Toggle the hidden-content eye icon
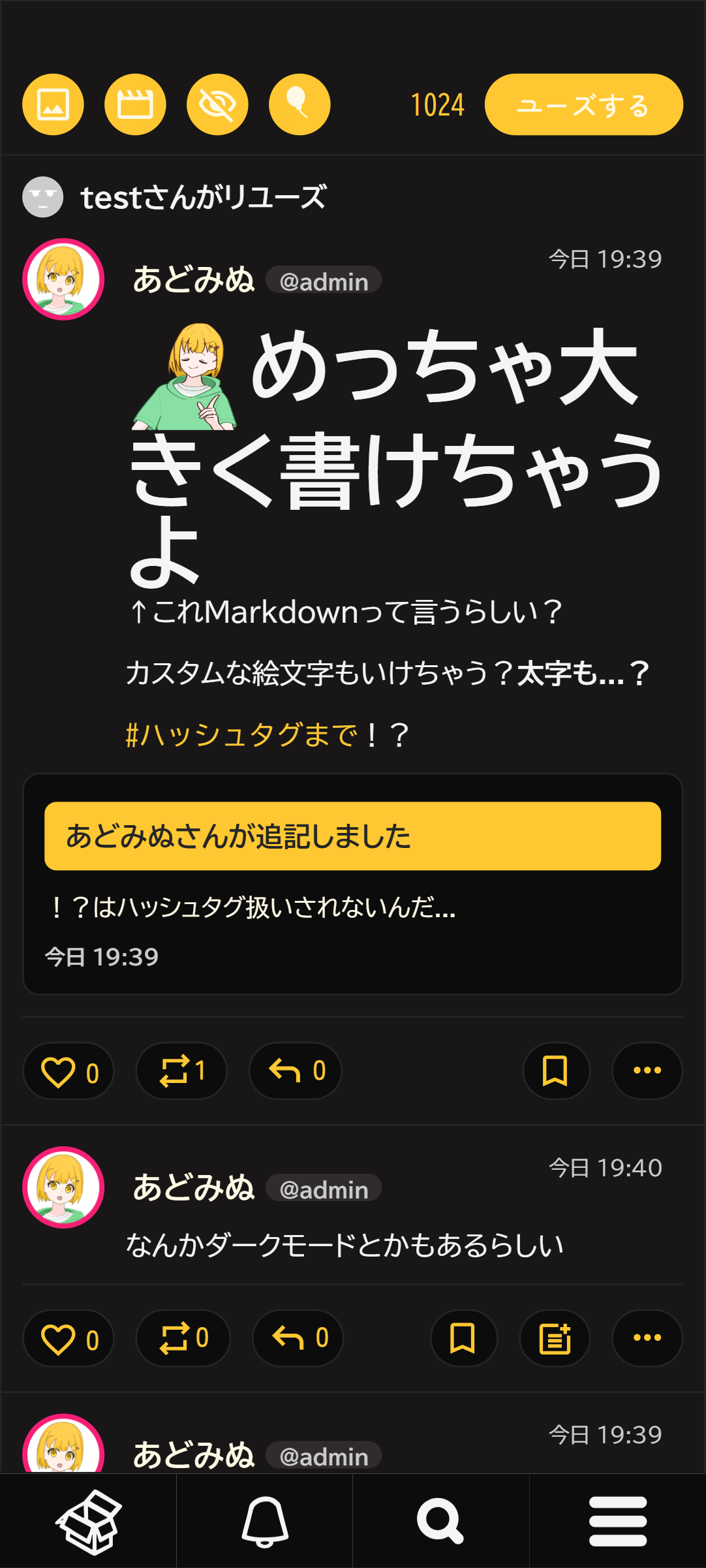This screenshot has width=706, height=1568. [x=217, y=104]
